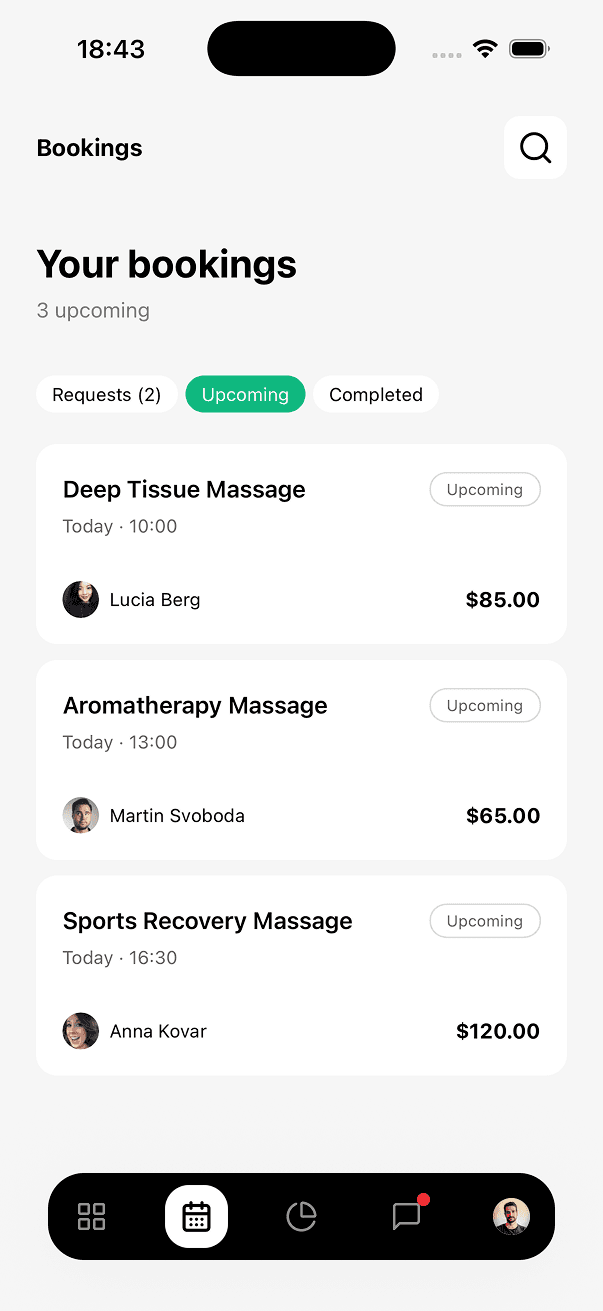Screen dimensions: 603x1311
Task: Go to the dashboard grid tab
Action: (92, 1217)
